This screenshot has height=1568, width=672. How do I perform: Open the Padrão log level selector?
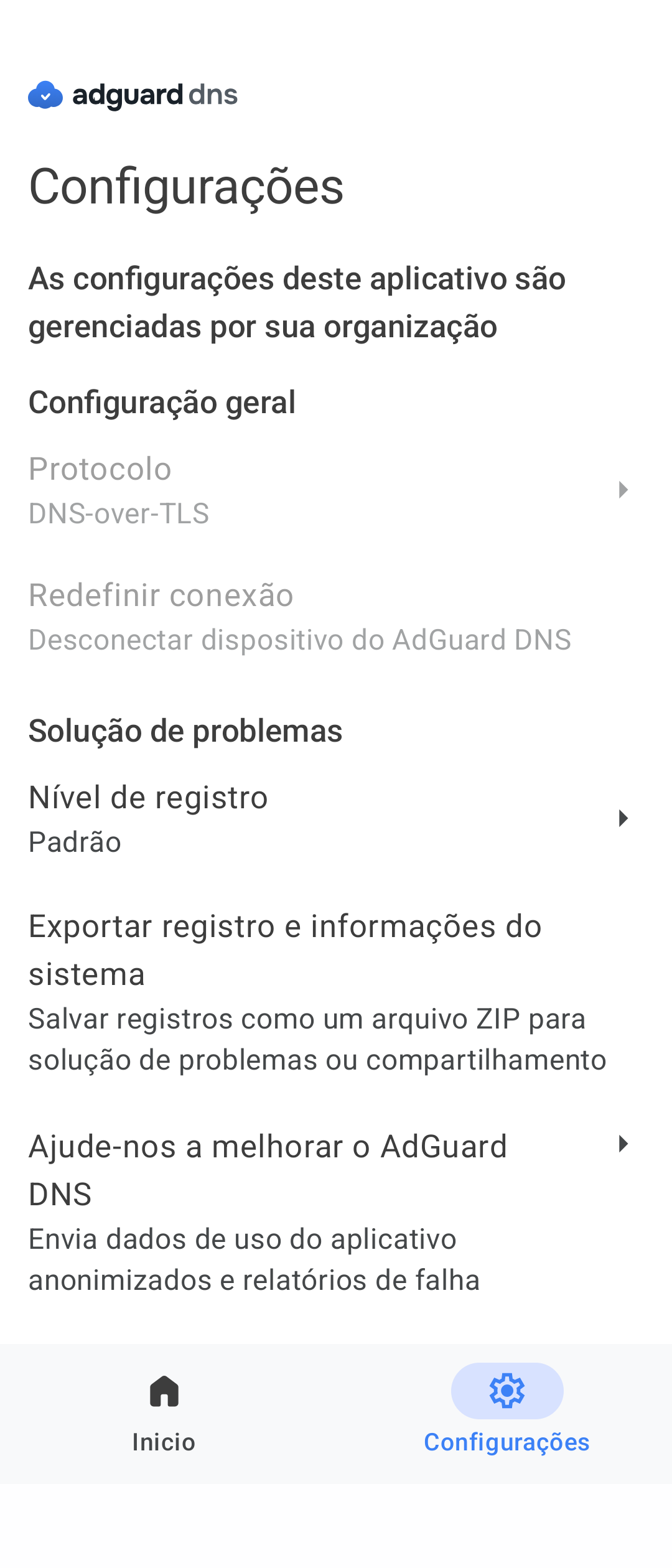click(x=311, y=819)
